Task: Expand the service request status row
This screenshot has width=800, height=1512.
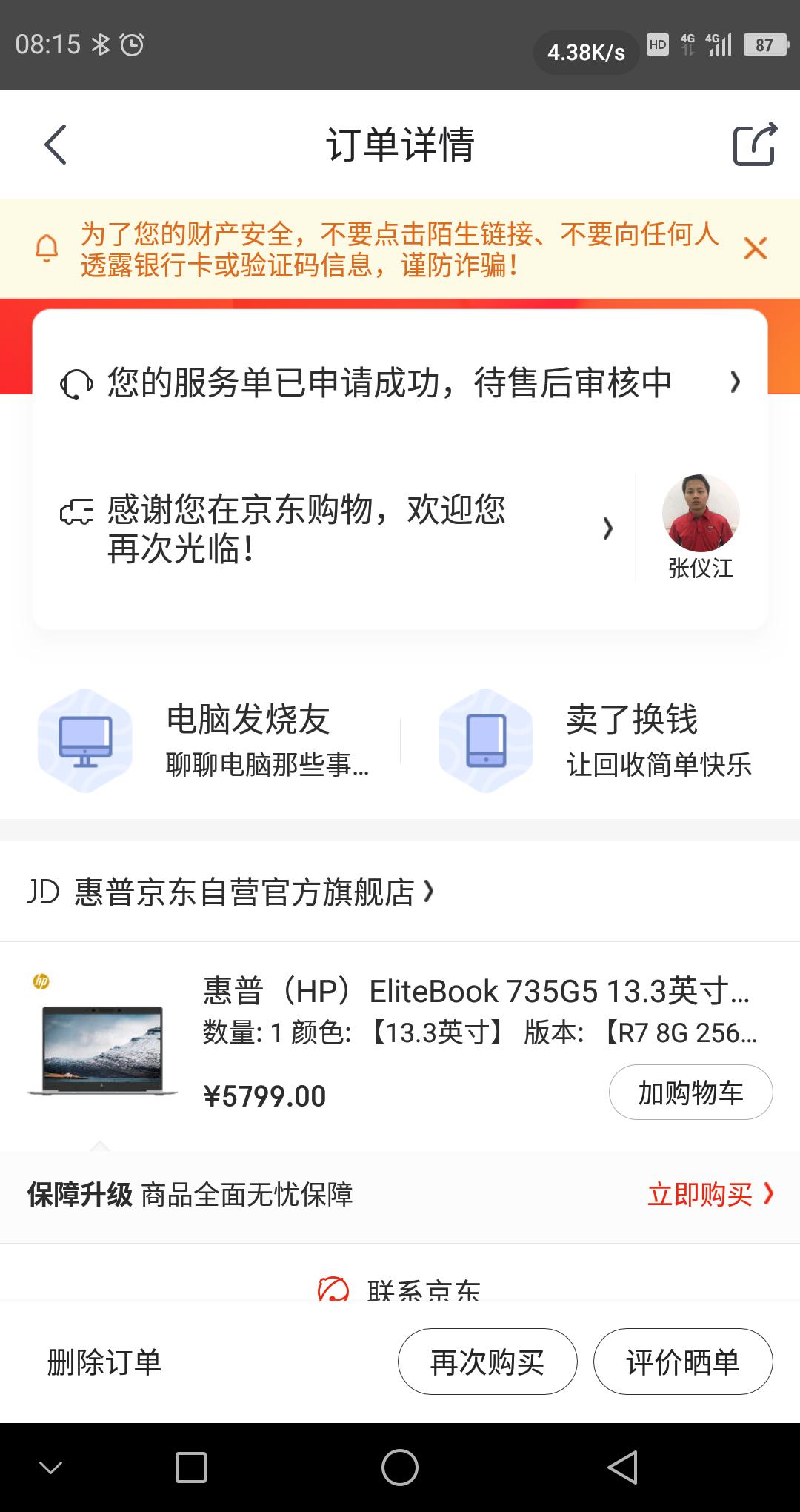Action: [734, 382]
